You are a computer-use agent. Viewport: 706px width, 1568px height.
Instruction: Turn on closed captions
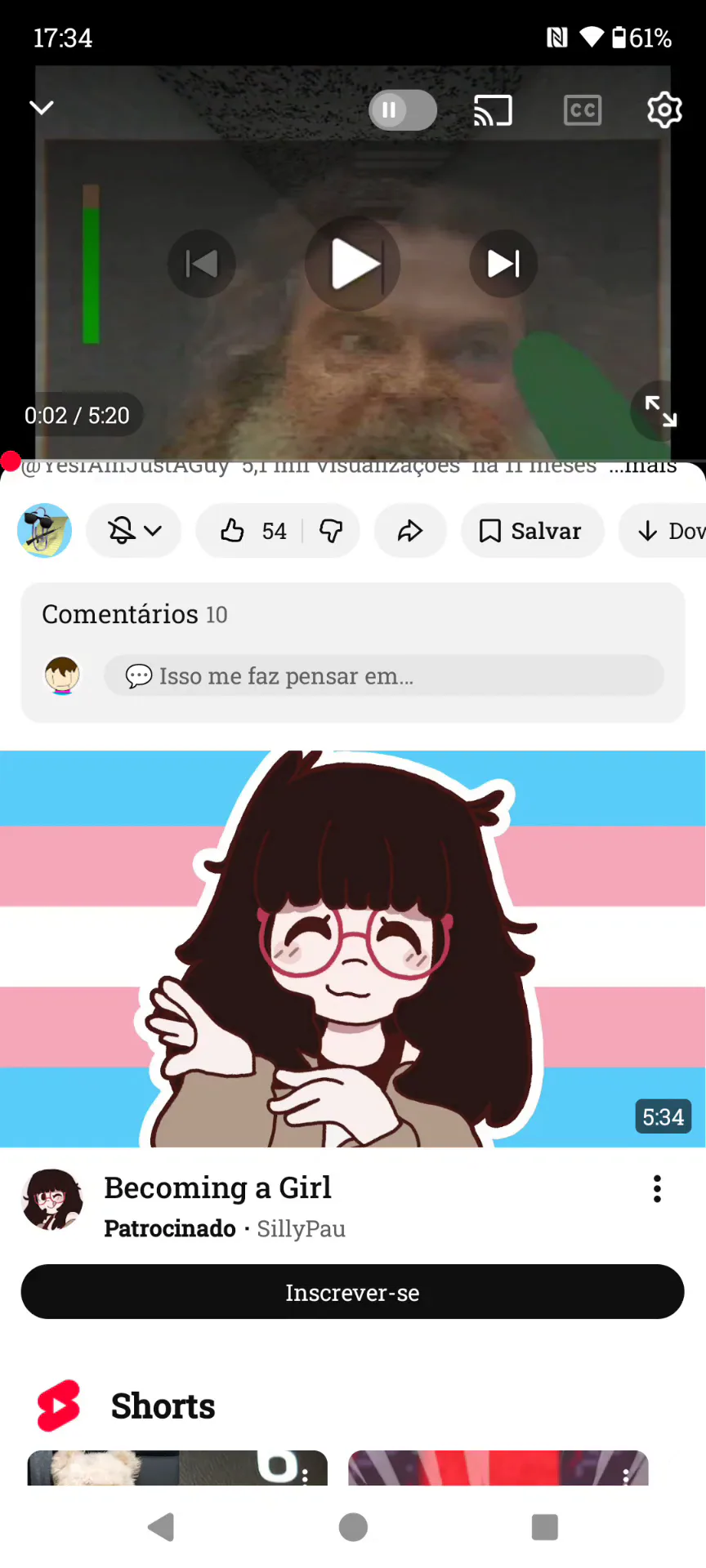click(583, 110)
